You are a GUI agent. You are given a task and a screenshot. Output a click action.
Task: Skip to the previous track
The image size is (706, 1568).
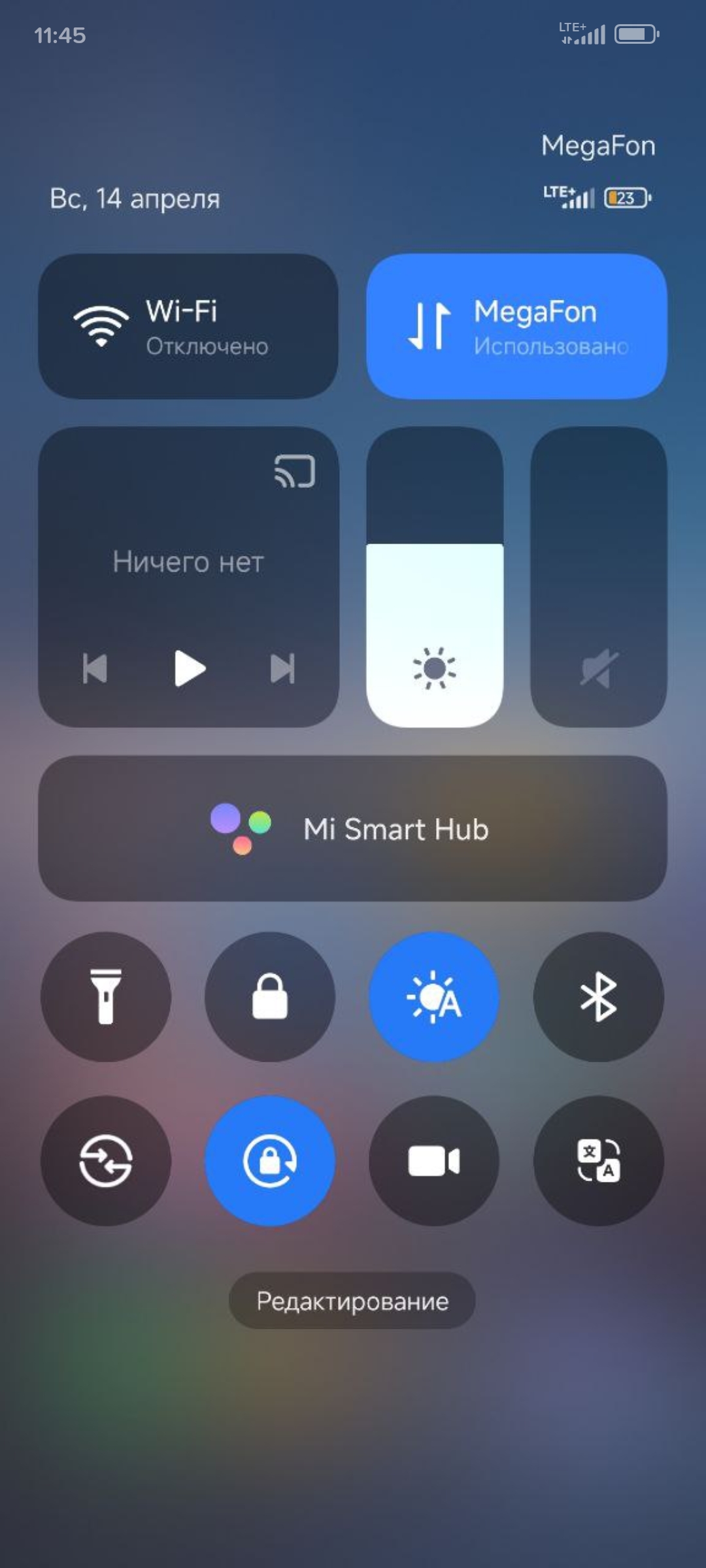click(95, 668)
